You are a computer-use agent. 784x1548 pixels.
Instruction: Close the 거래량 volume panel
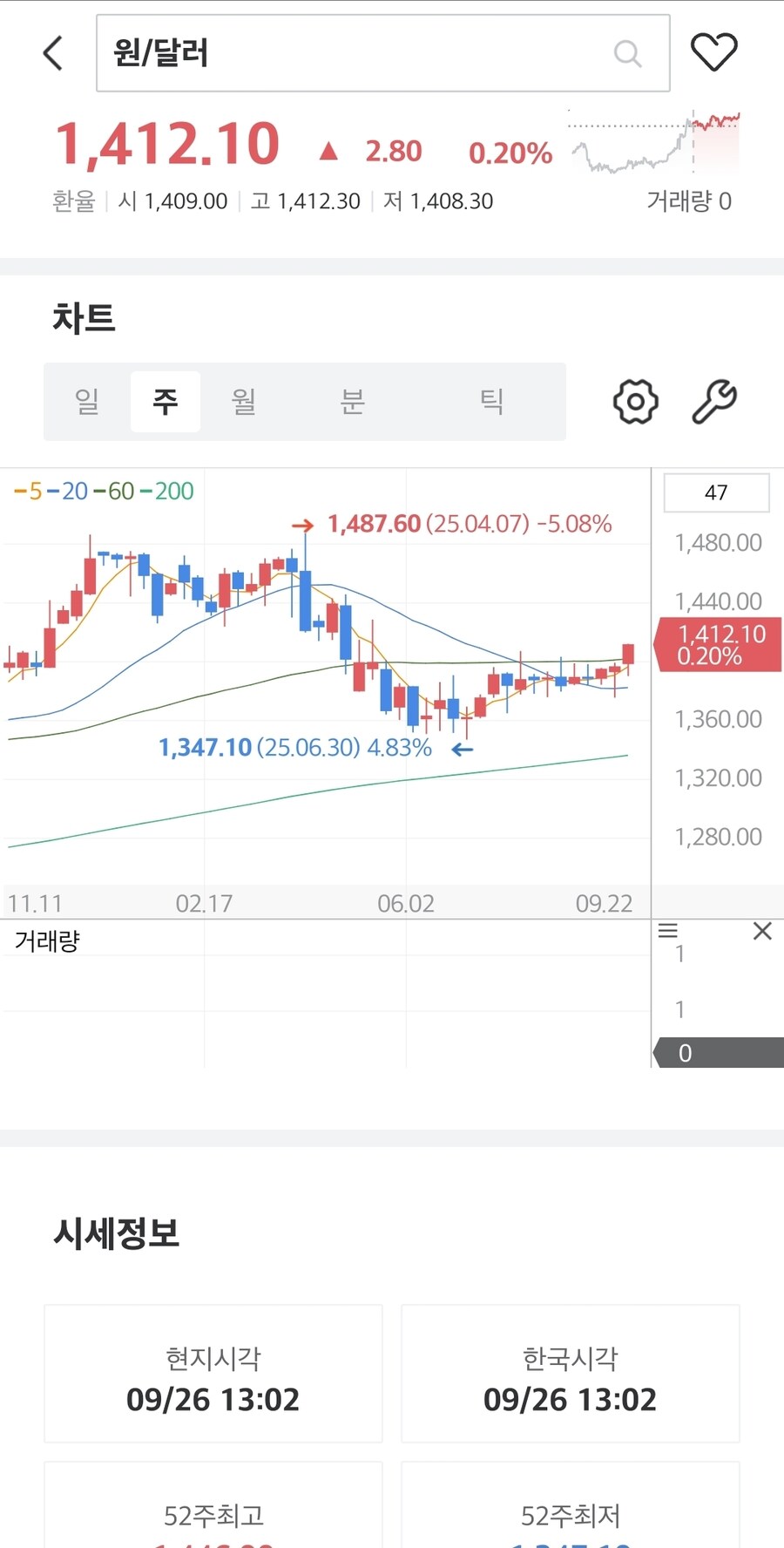click(762, 931)
